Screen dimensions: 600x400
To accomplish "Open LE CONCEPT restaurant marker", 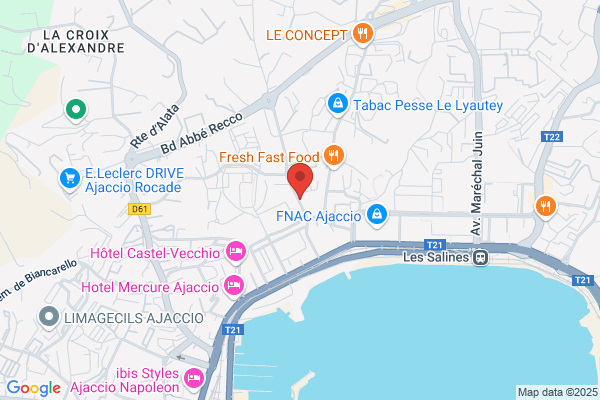I will (363, 34).
